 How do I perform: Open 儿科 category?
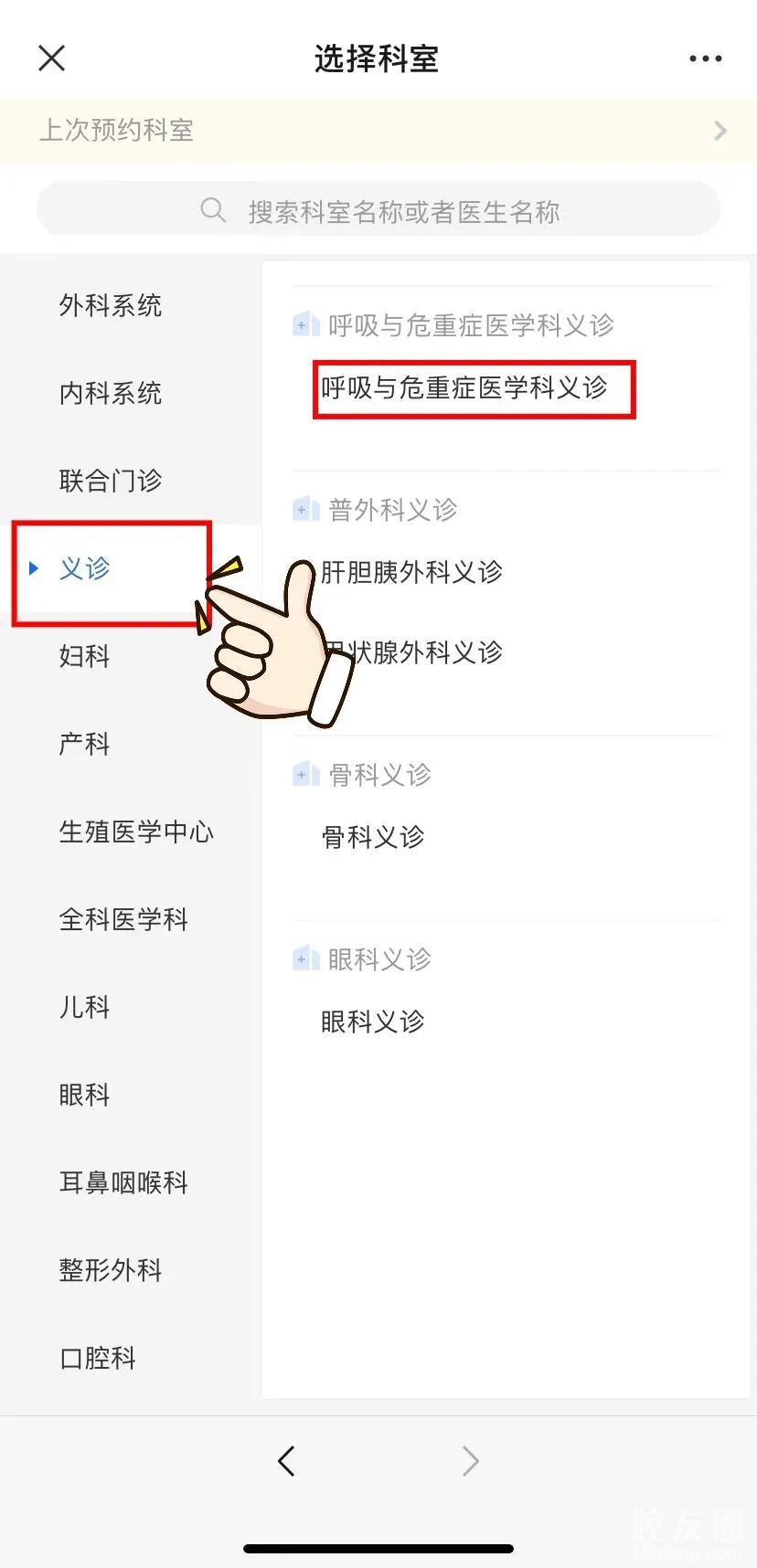pyautogui.click(x=85, y=1007)
